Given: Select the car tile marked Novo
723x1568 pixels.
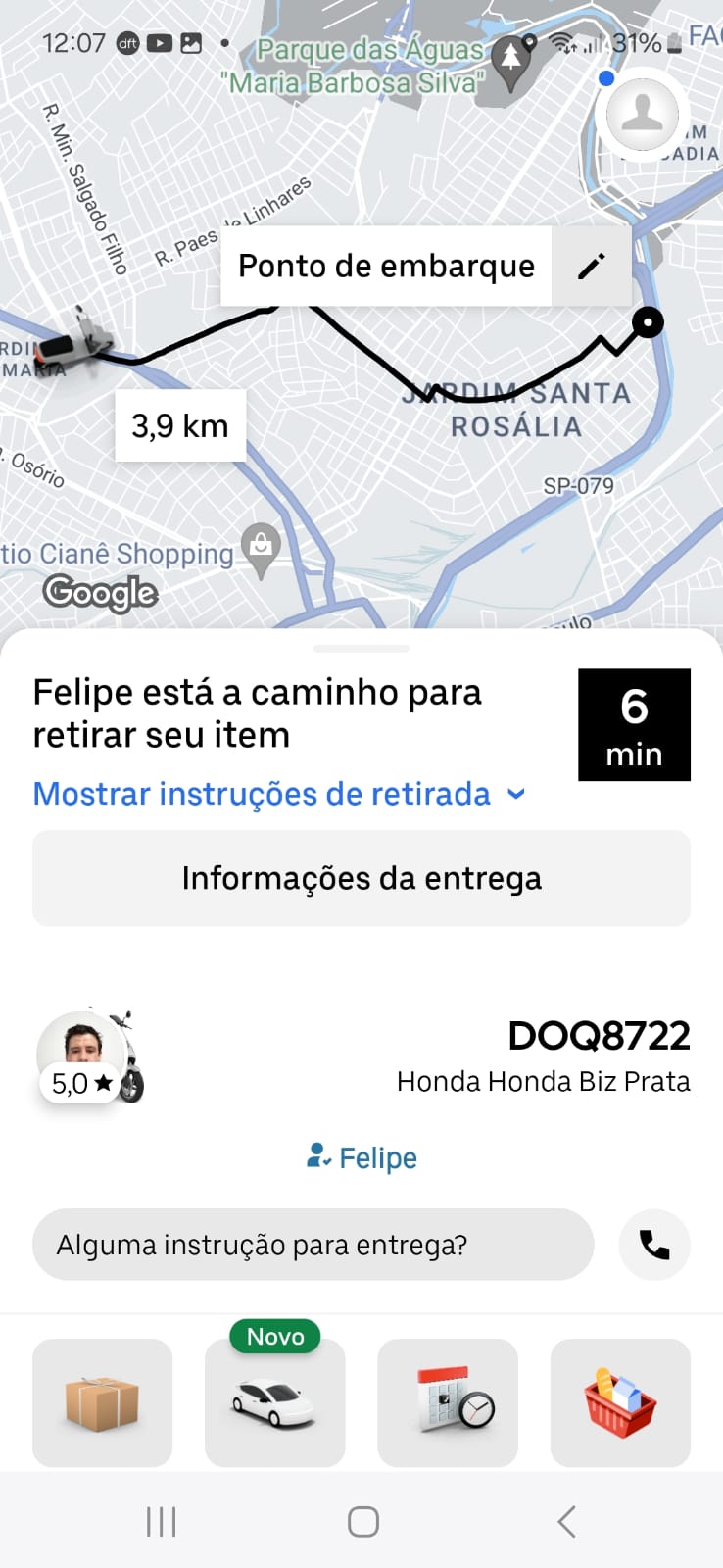Looking at the screenshot, I should tap(274, 1402).
